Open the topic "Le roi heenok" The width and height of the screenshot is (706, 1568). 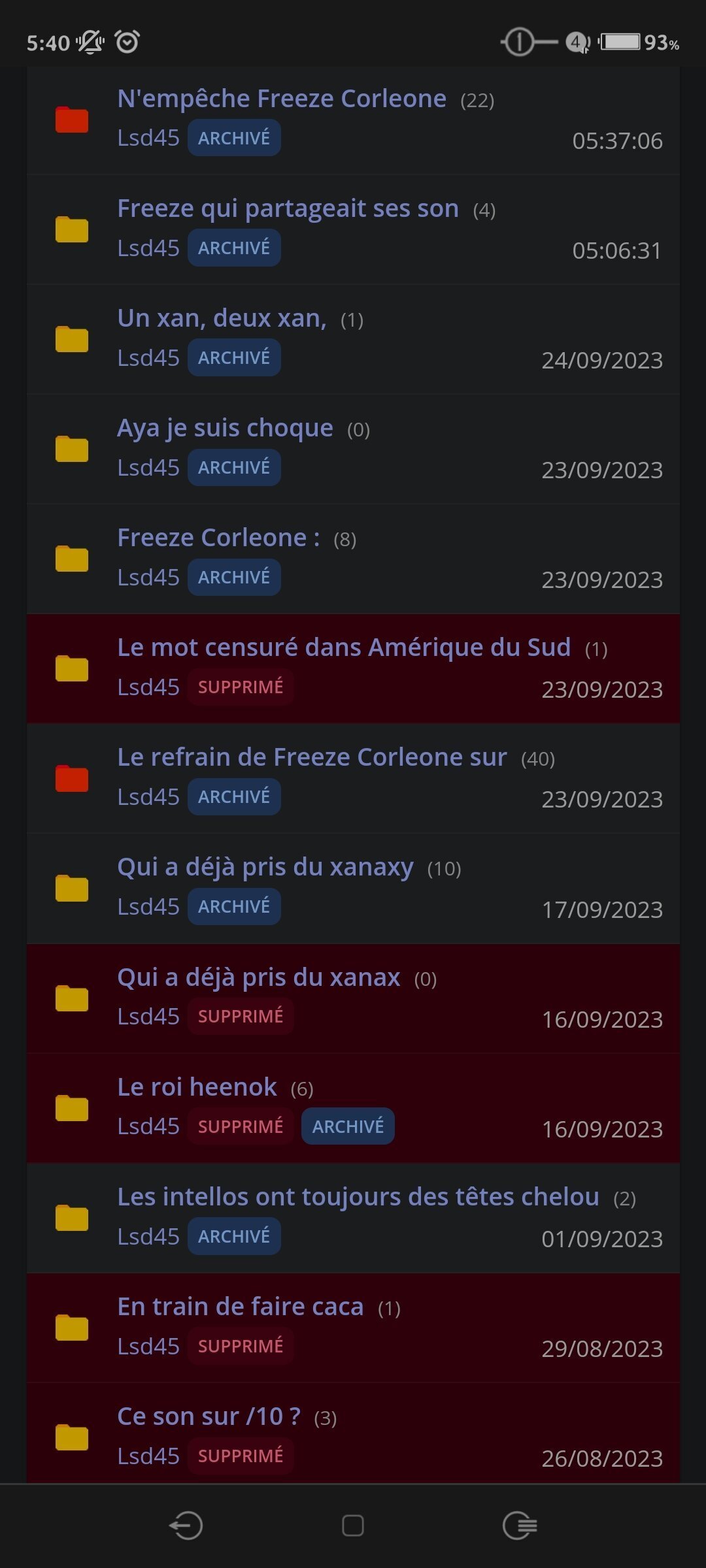197,1088
